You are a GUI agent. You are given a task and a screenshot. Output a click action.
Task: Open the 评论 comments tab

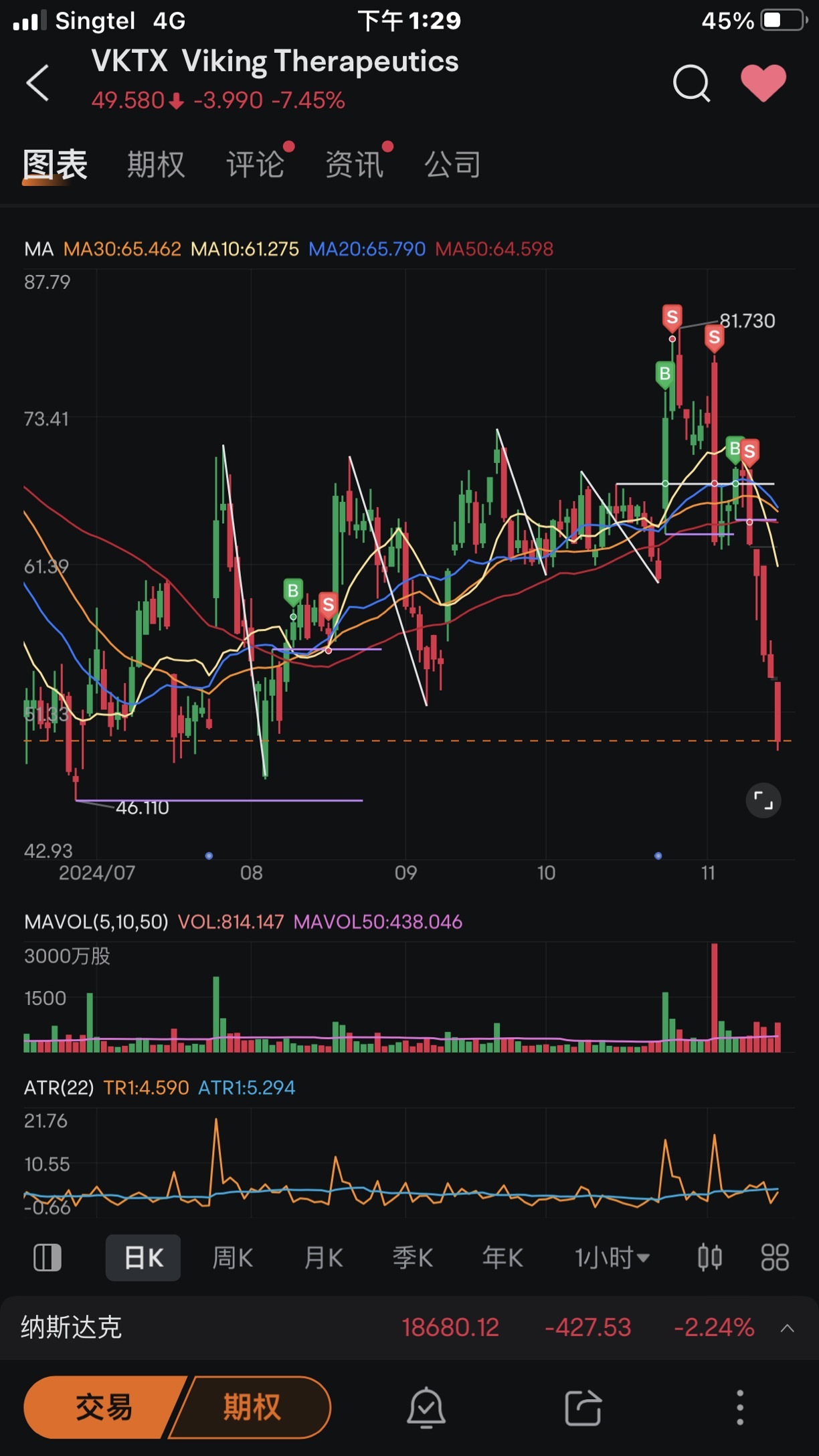[255, 165]
